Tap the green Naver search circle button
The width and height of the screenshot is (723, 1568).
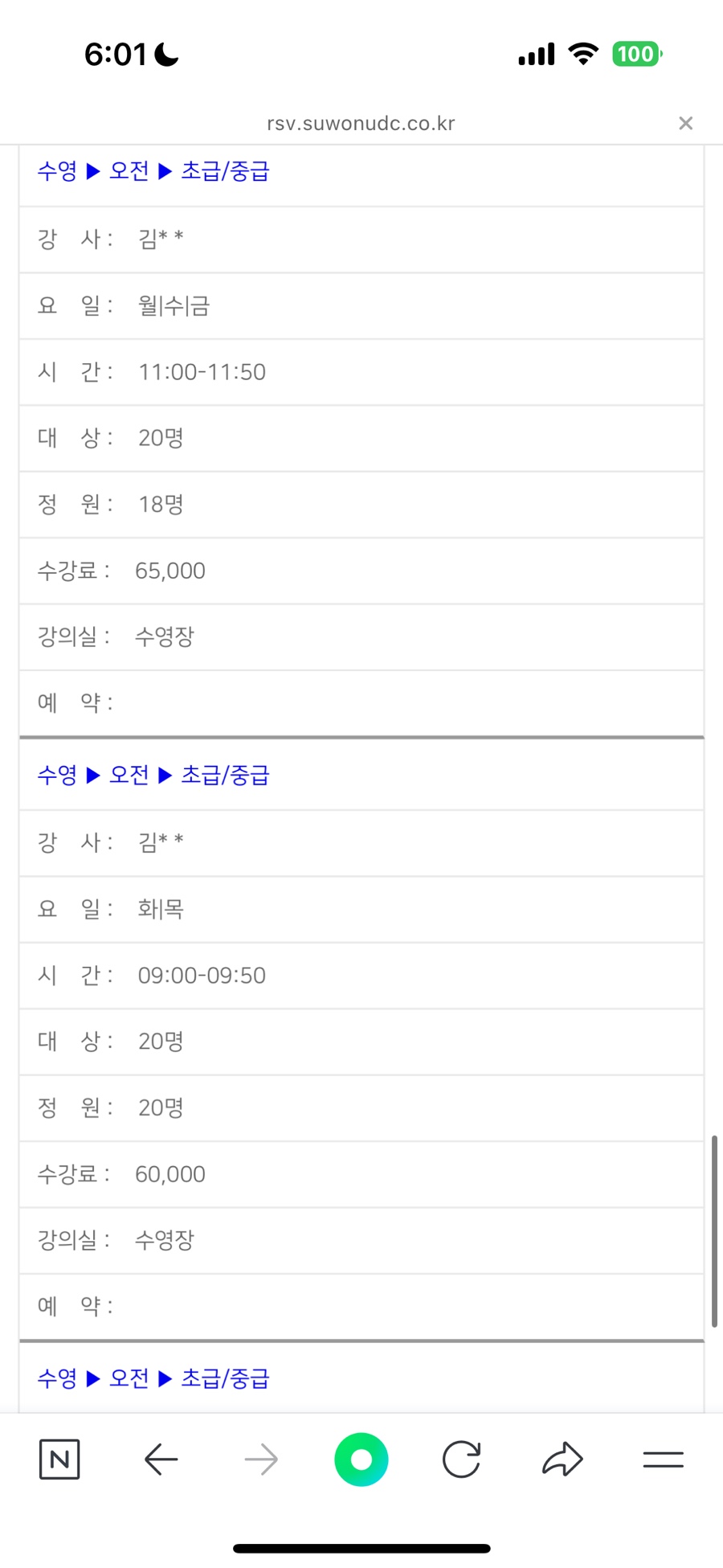tap(361, 1459)
